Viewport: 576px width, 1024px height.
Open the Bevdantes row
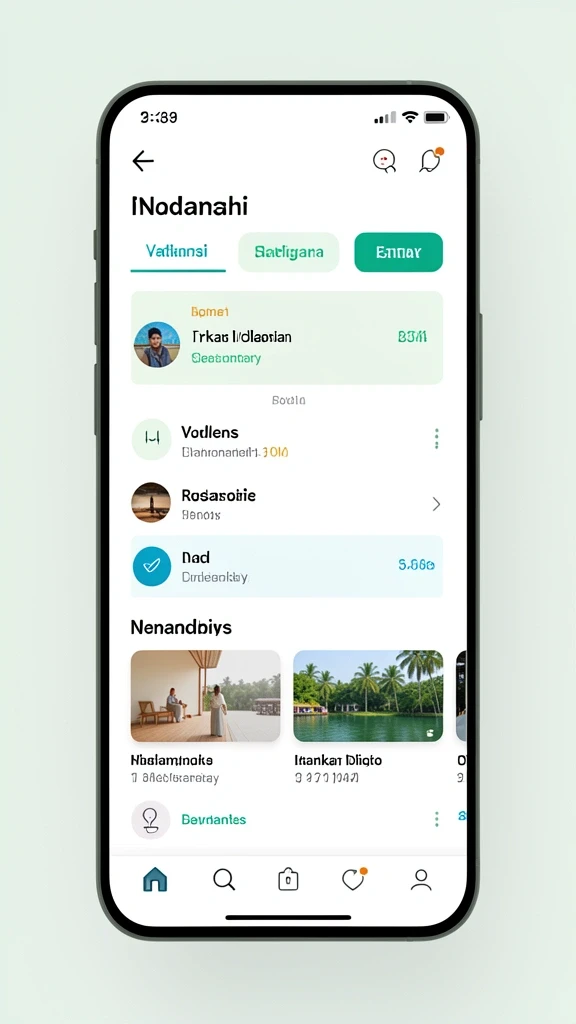(x=287, y=820)
